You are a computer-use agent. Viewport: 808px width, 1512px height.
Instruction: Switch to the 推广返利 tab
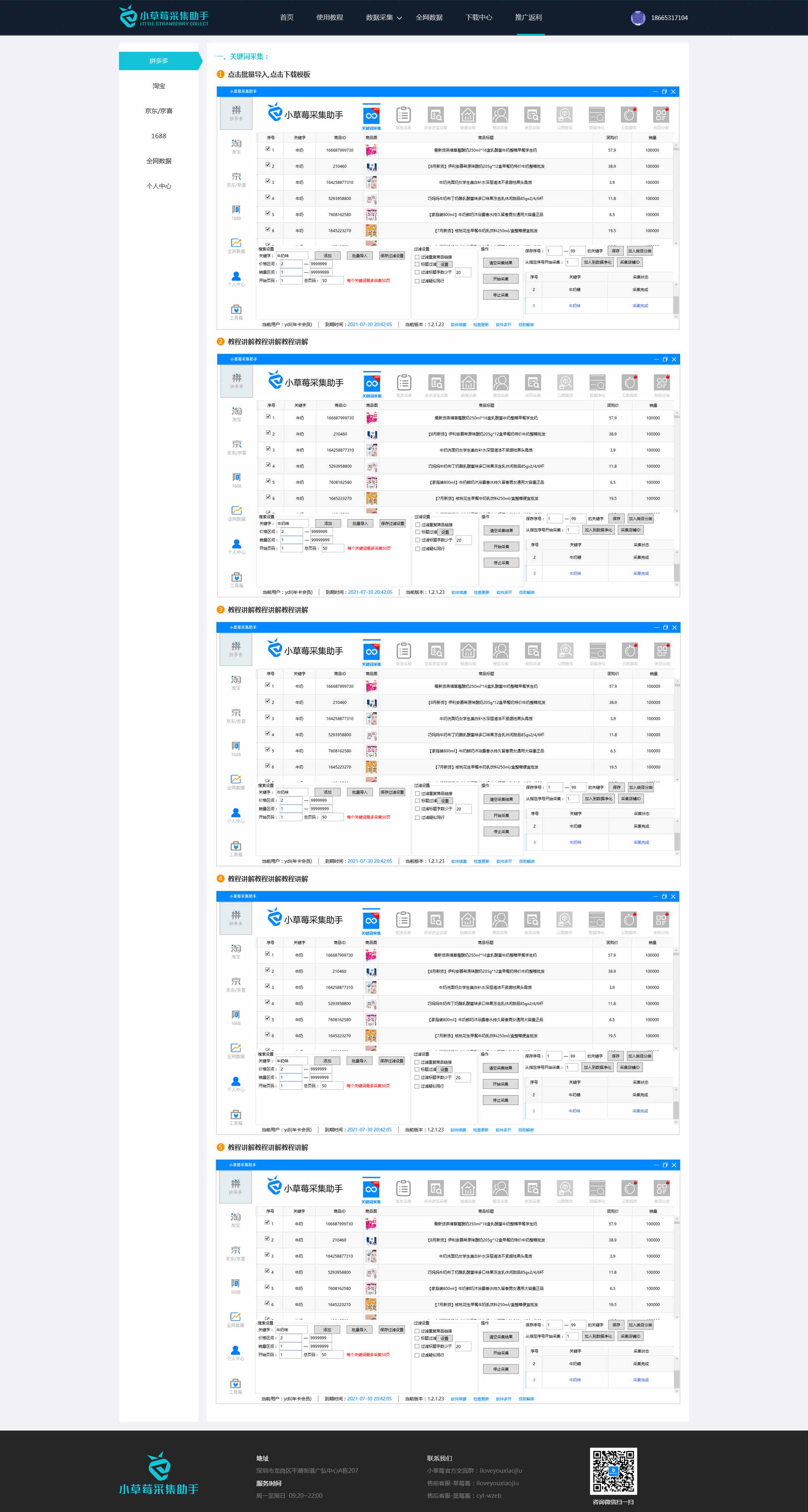point(528,18)
